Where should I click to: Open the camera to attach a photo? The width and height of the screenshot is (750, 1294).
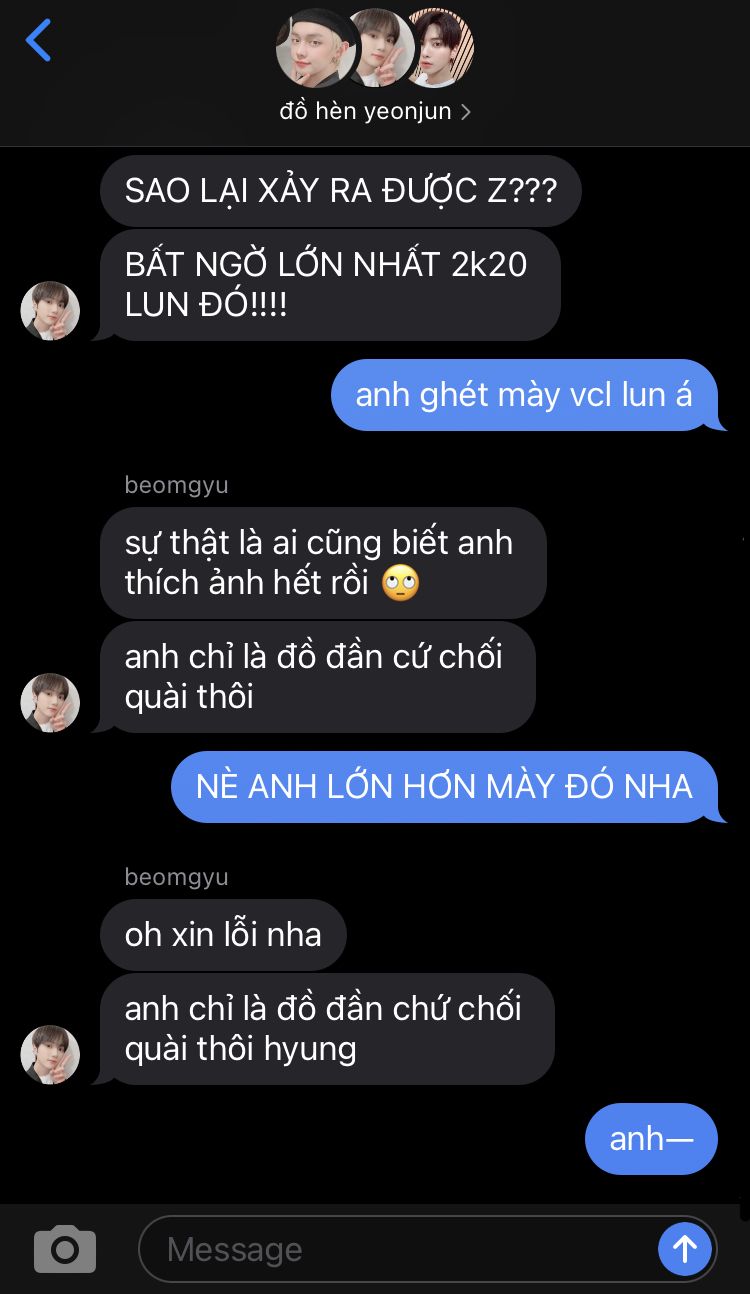(65, 1249)
